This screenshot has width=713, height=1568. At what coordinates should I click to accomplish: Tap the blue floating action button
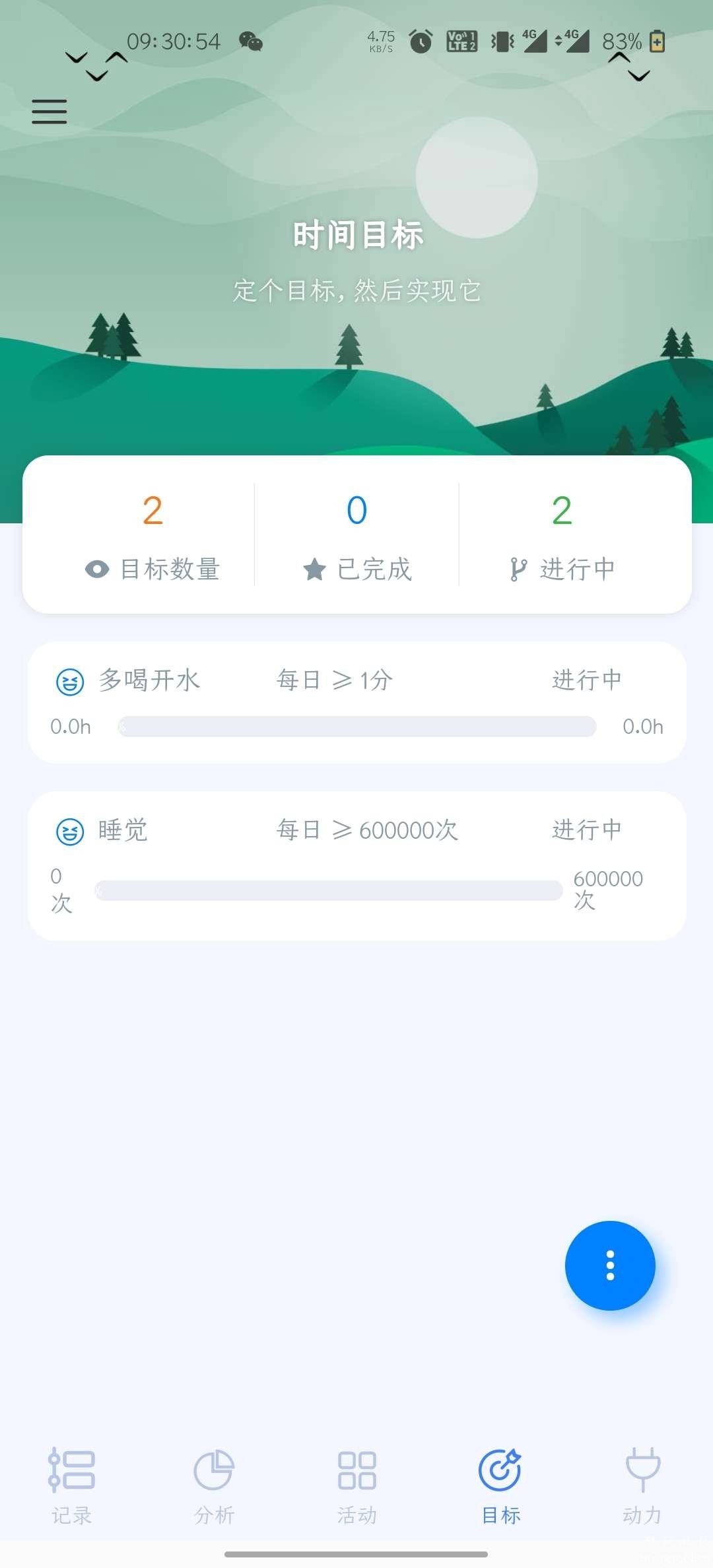[x=609, y=1265]
